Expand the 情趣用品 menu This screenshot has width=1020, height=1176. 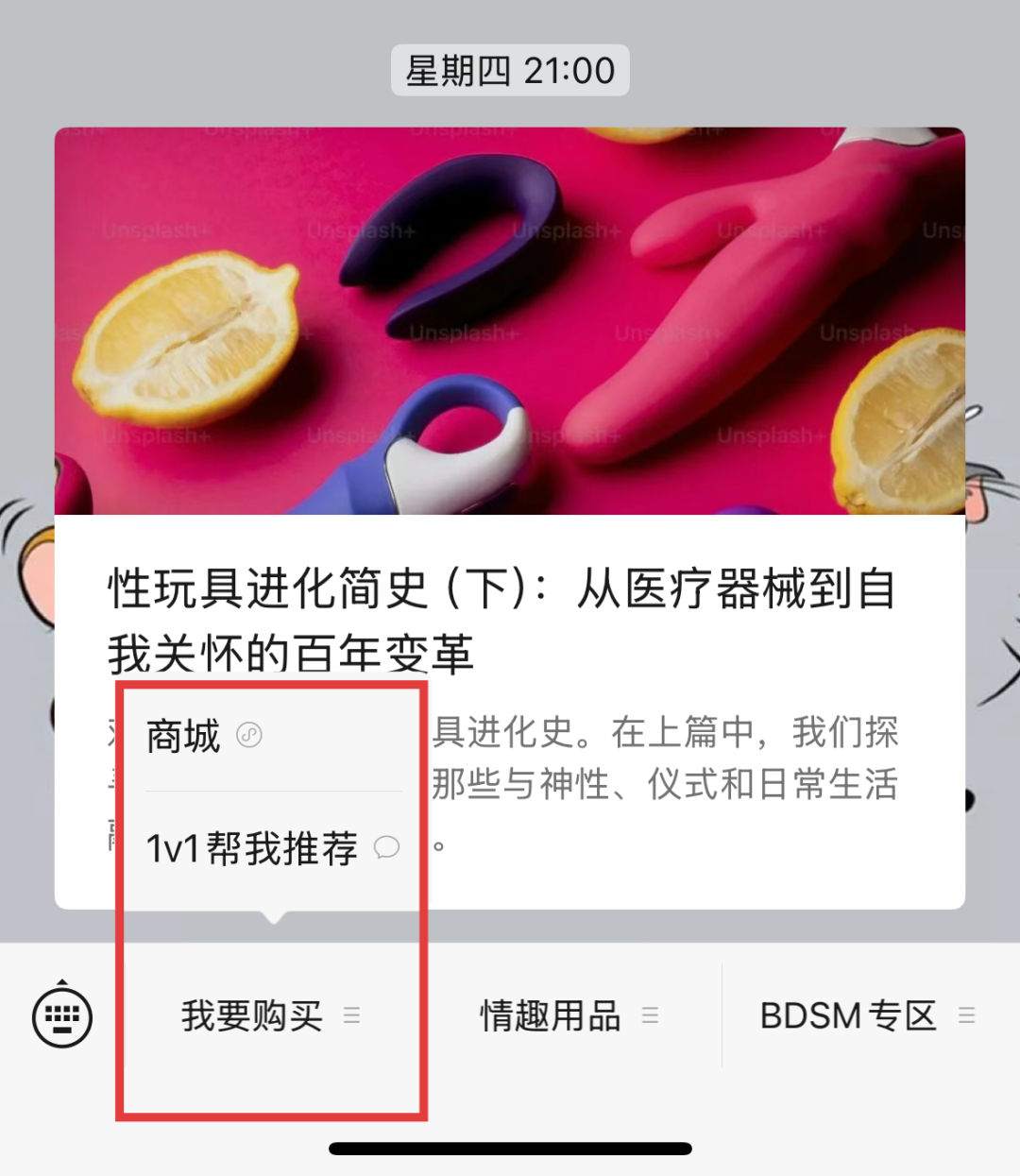(x=569, y=1016)
